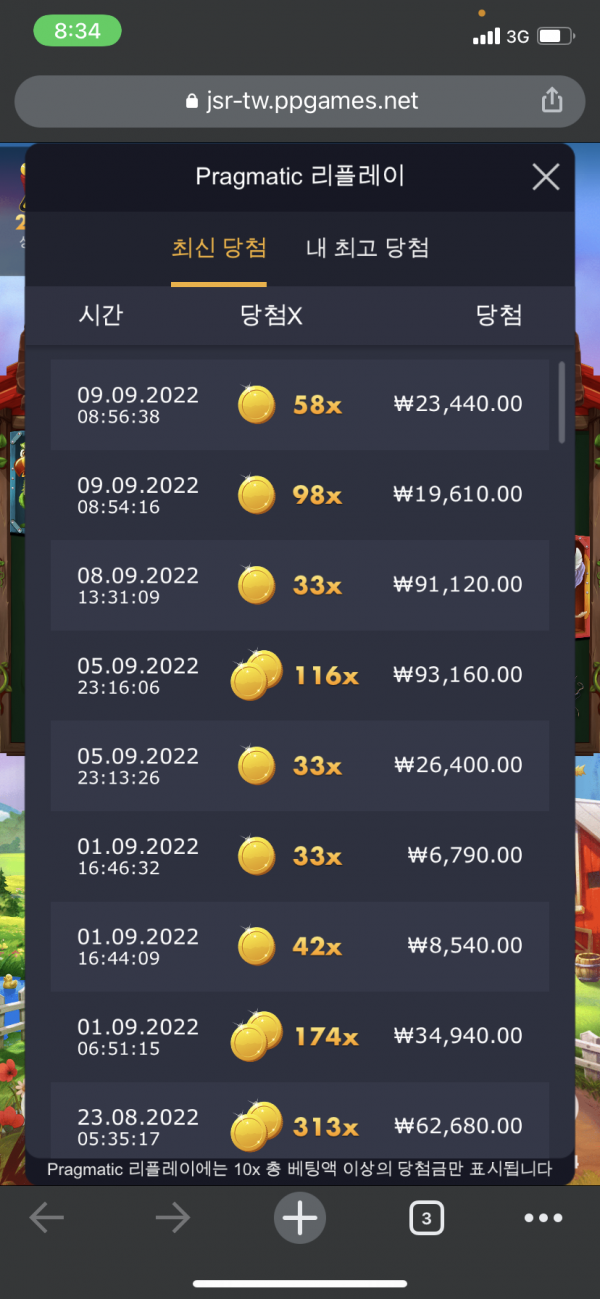This screenshot has width=600, height=1299.
Task: Select the 최신 당첨 tab
Action: pyautogui.click(x=219, y=248)
